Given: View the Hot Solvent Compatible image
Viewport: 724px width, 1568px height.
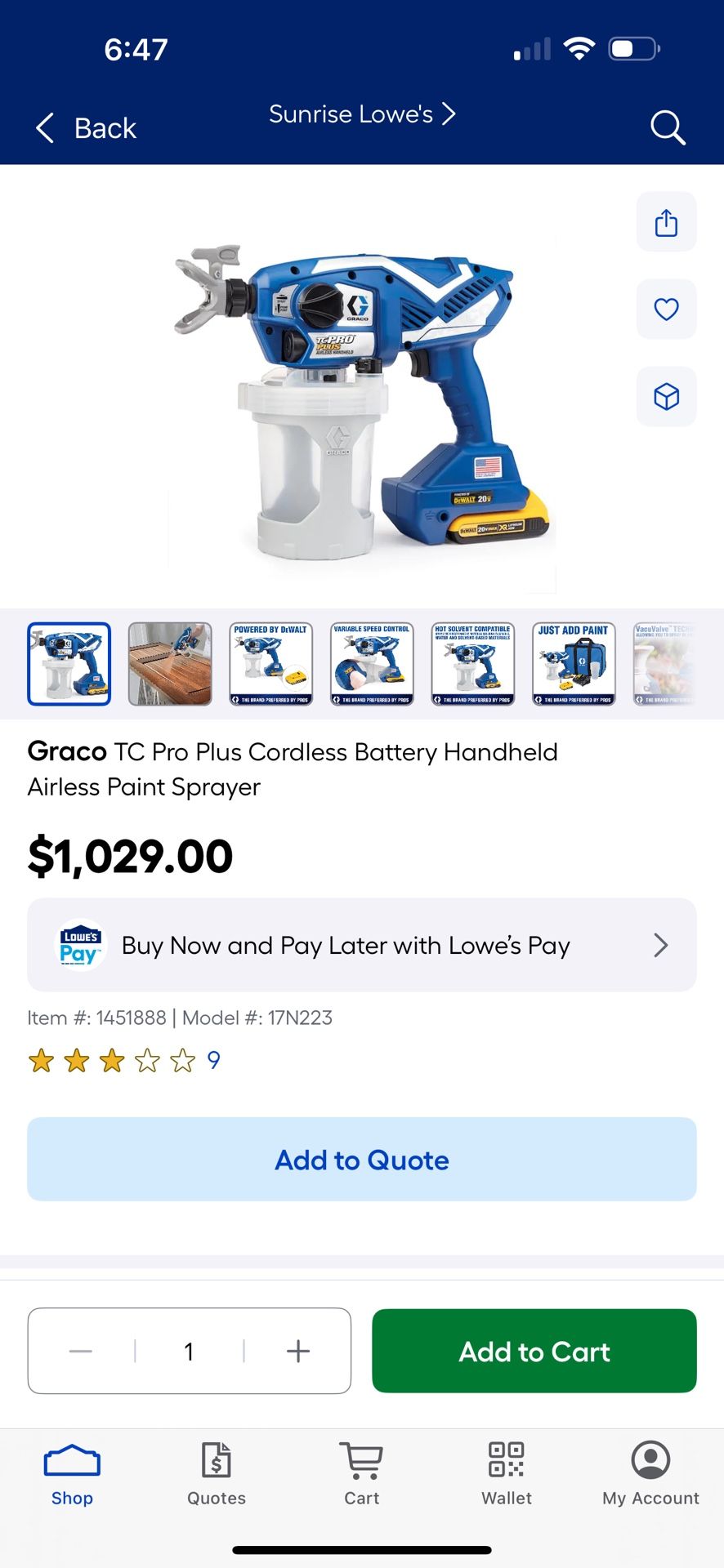Looking at the screenshot, I should pyautogui.click(x=473, y=664).
